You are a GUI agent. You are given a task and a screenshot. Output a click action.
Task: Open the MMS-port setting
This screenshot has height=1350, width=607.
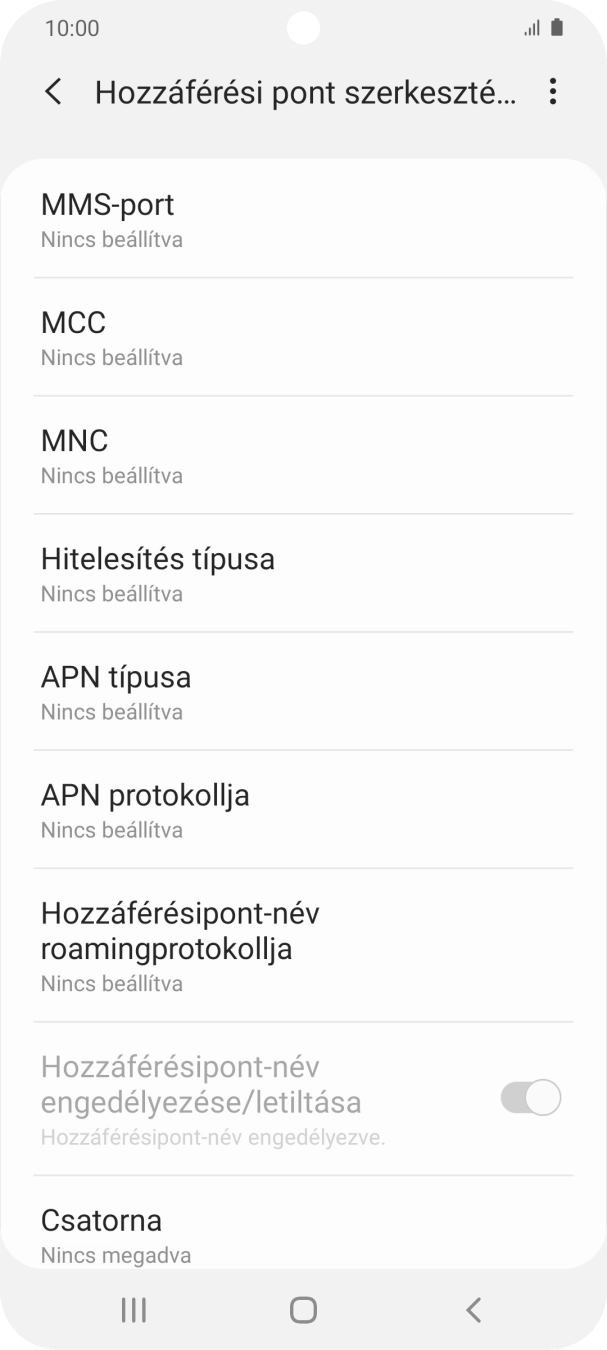coord(303,220)
